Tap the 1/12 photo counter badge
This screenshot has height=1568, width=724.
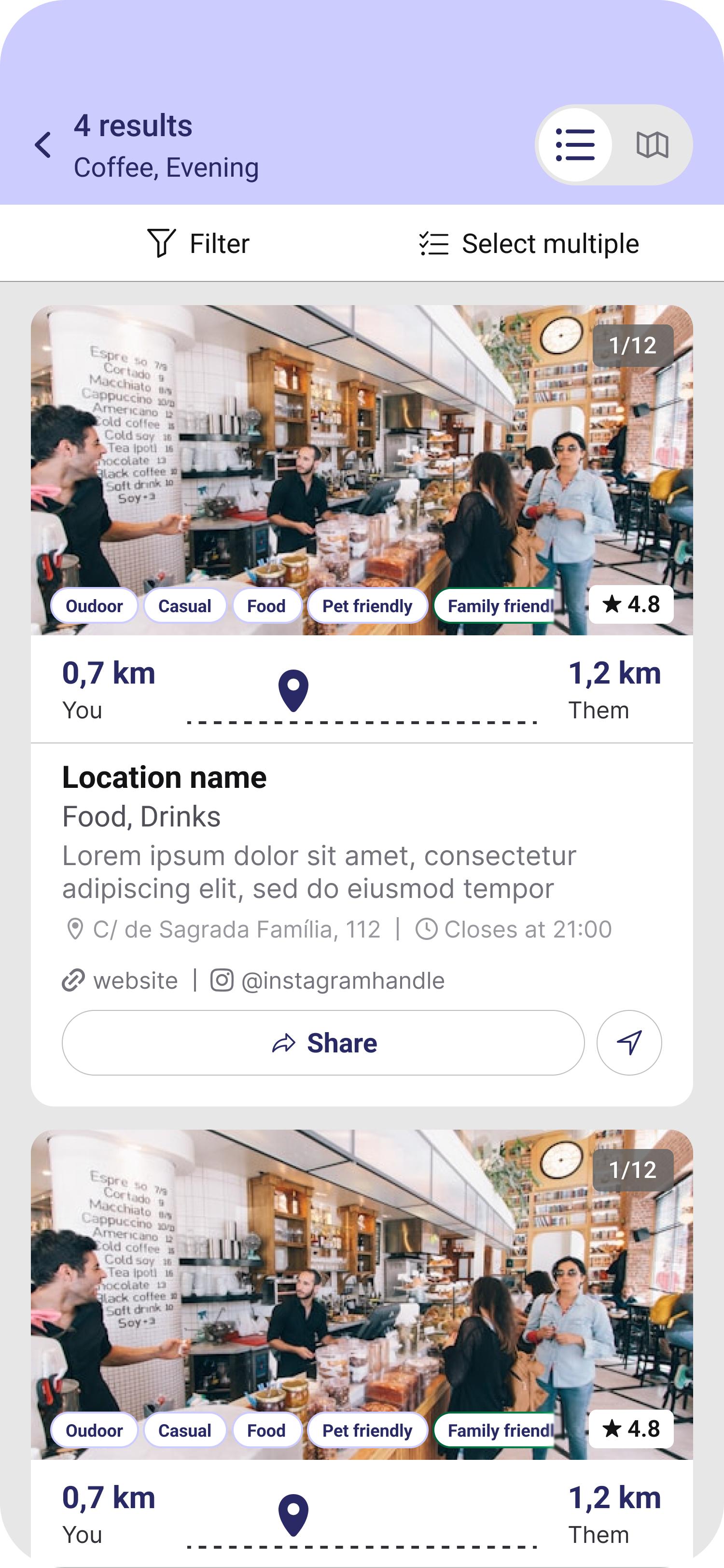[633, 345]
